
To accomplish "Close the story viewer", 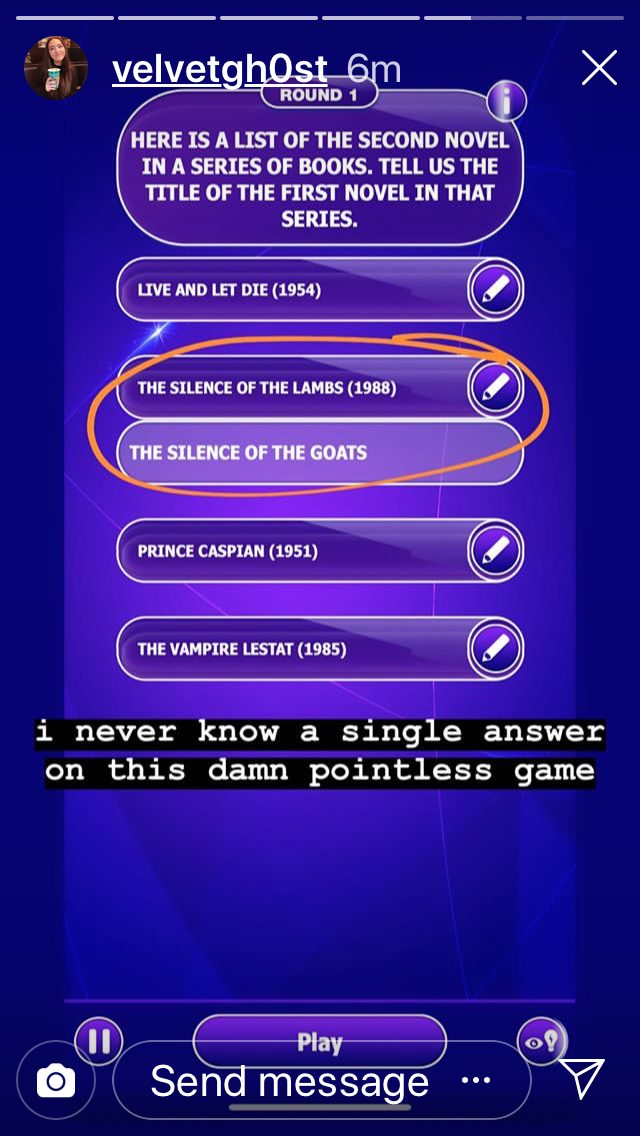I will pos(599,68).
